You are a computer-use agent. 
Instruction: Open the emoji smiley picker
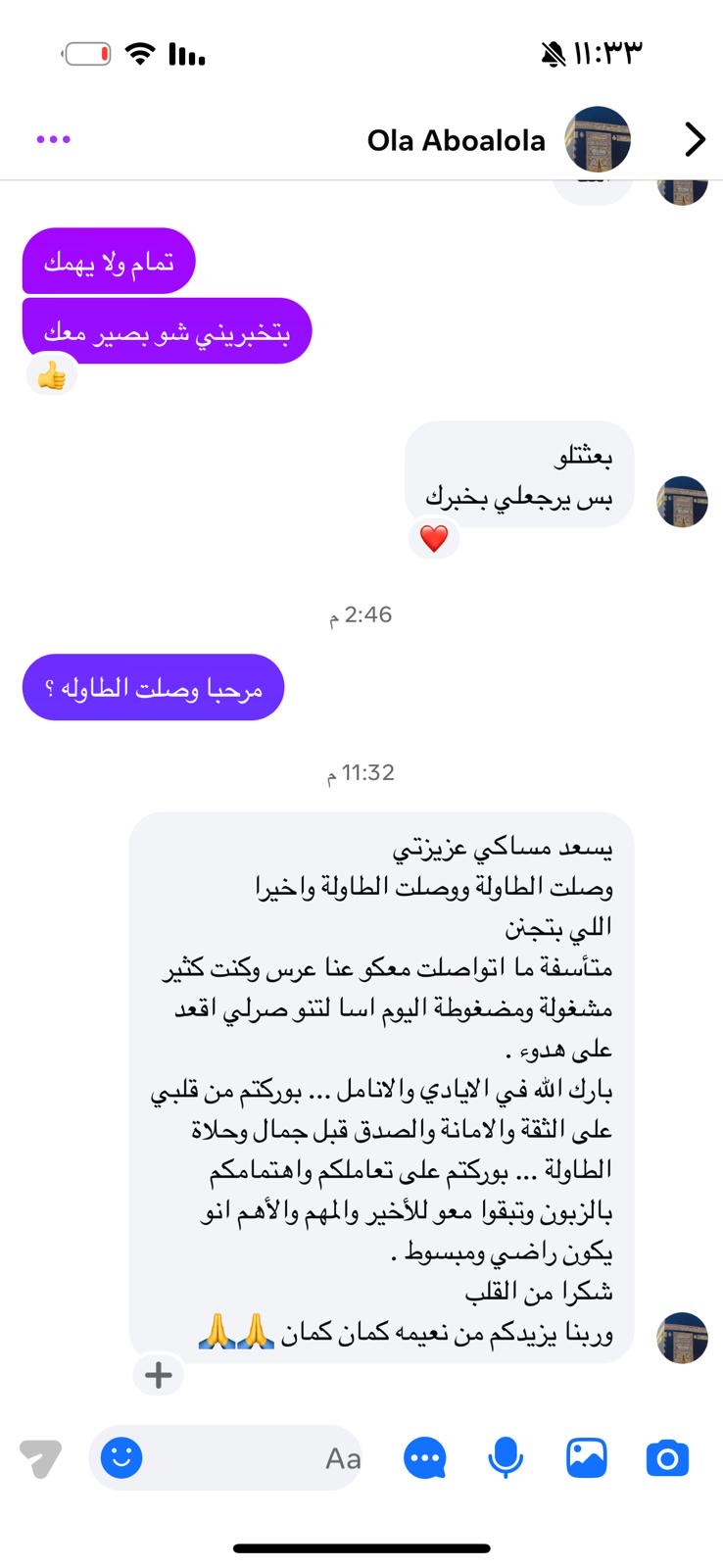click(122, 1458)
